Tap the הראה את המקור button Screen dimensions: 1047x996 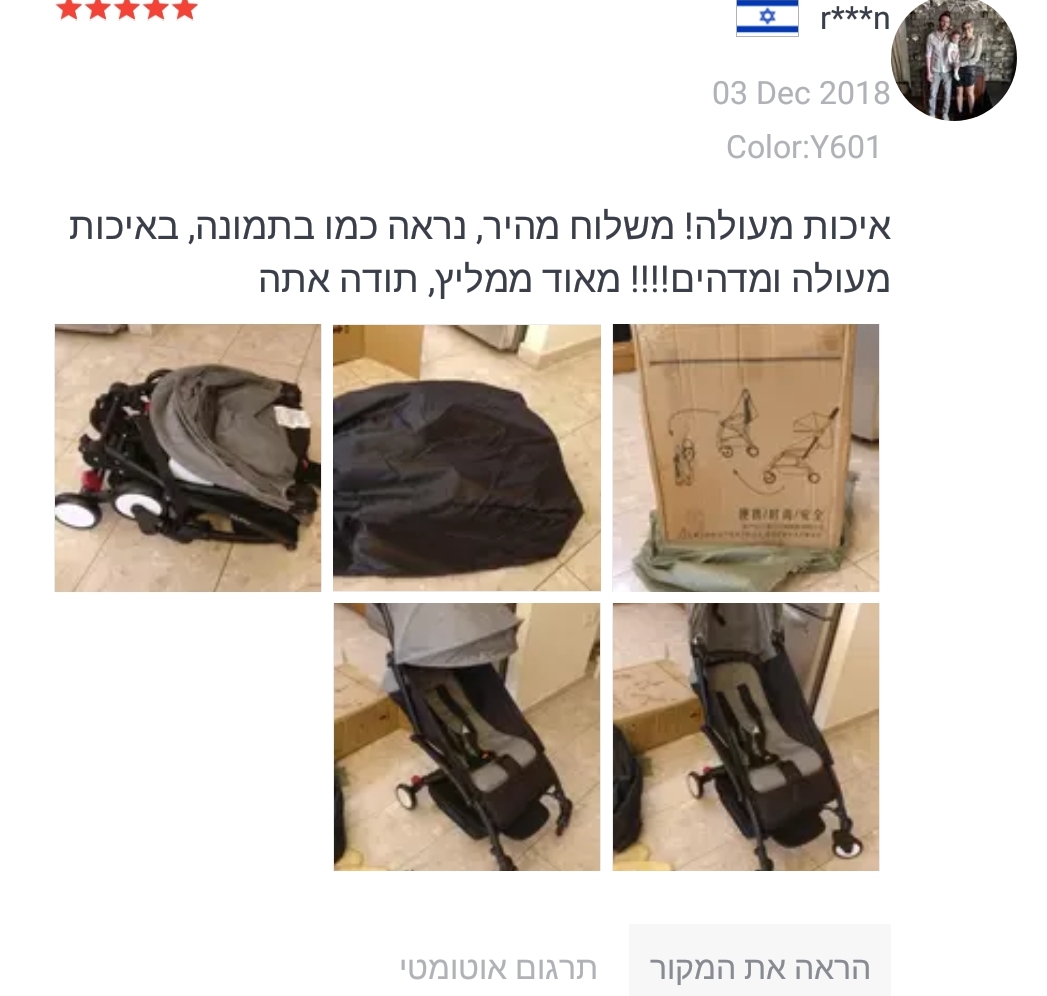point(759,967)
